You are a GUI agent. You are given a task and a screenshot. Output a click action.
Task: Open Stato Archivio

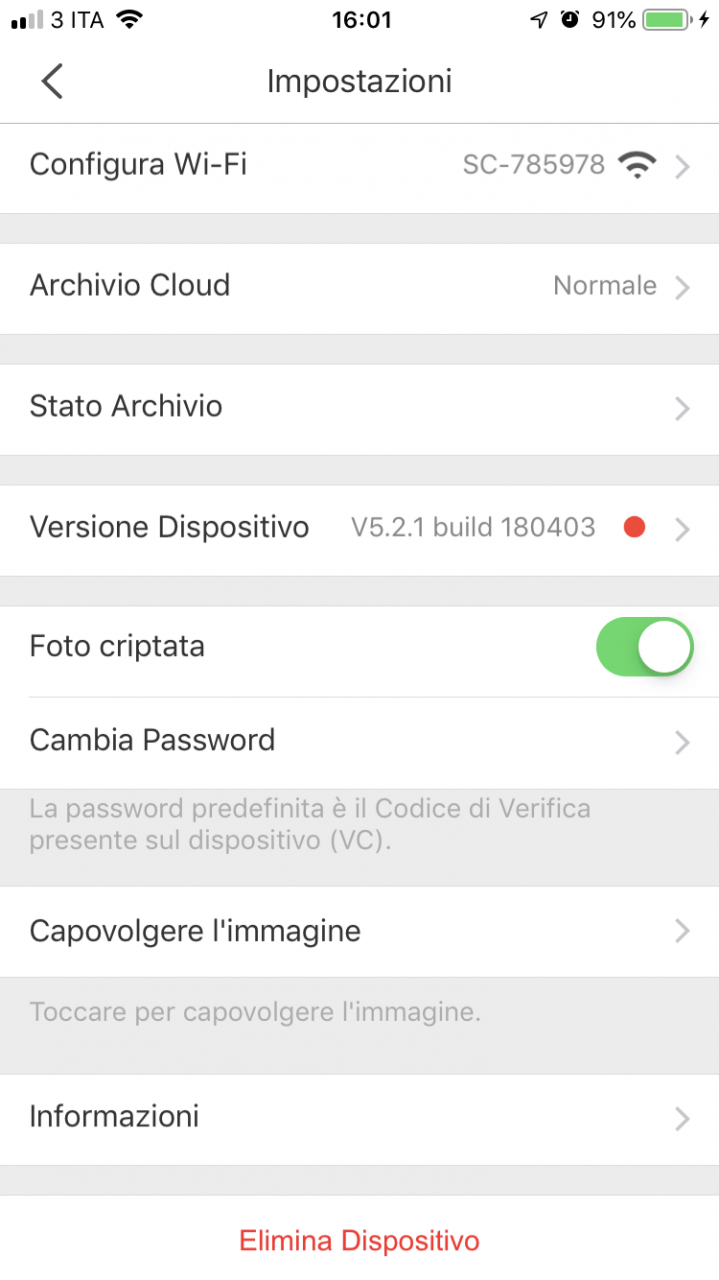tap(359, 408)
